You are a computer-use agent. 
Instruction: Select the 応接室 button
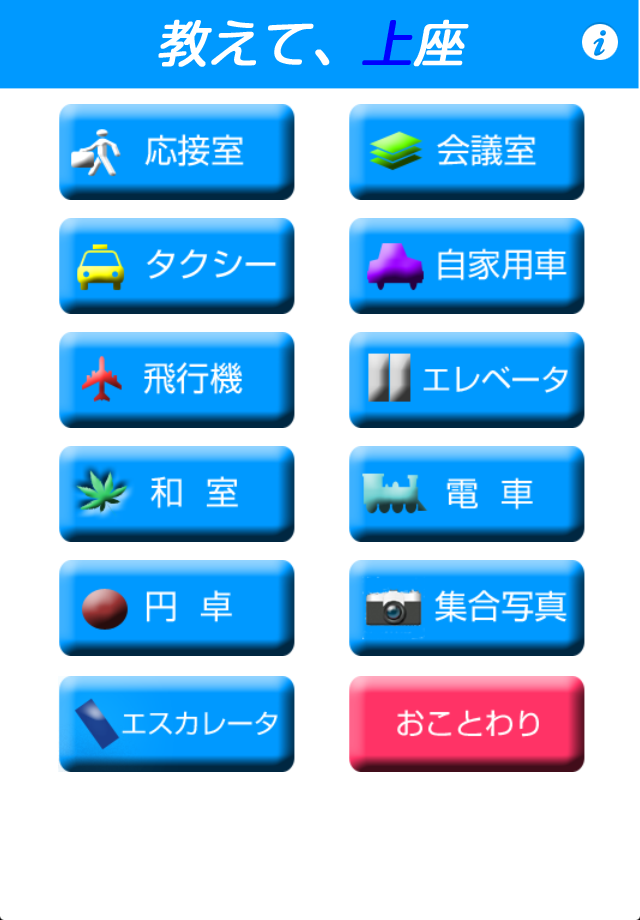coord(177,152)
